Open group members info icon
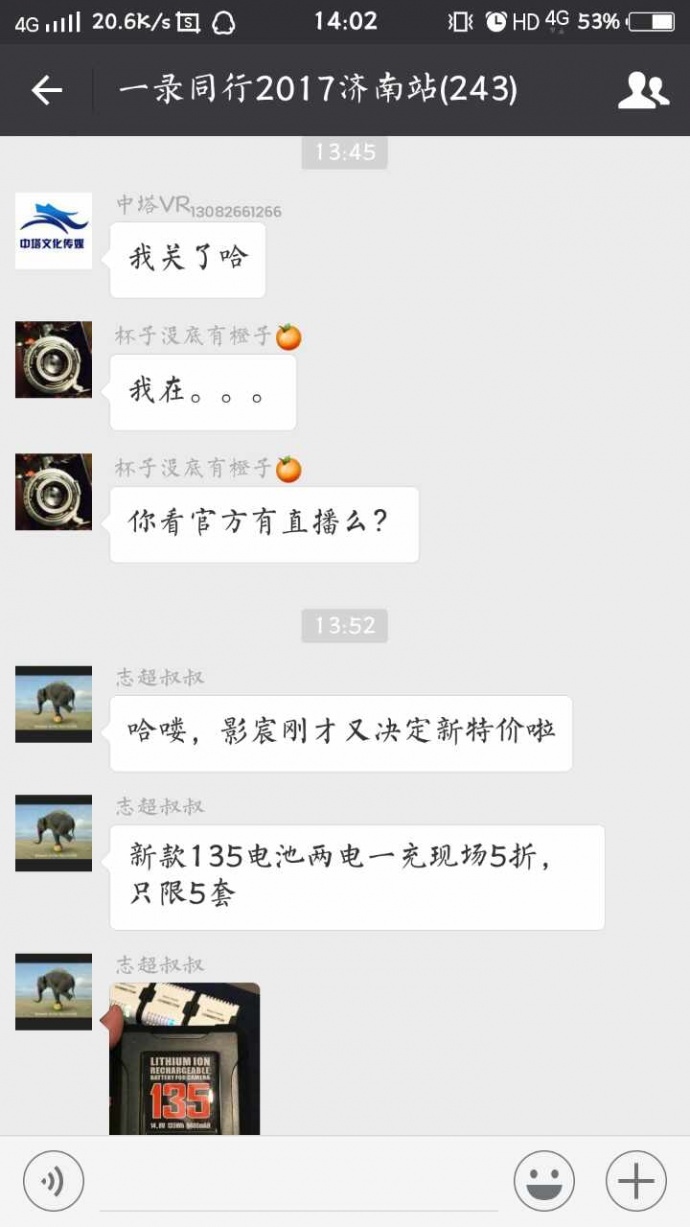Screen dimensions: 690x1227 (x=643, y=91)
